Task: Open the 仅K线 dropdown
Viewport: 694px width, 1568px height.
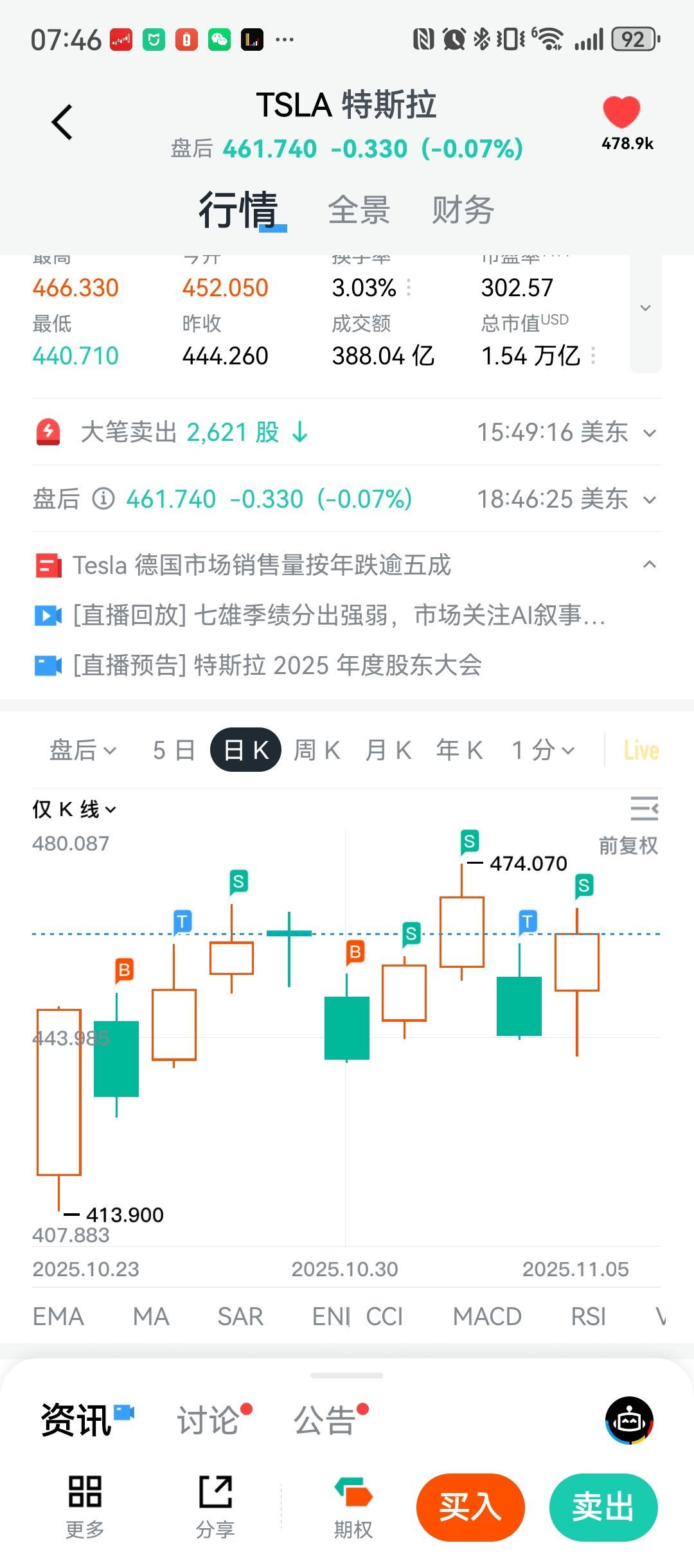Action: [x=74, y=810]
